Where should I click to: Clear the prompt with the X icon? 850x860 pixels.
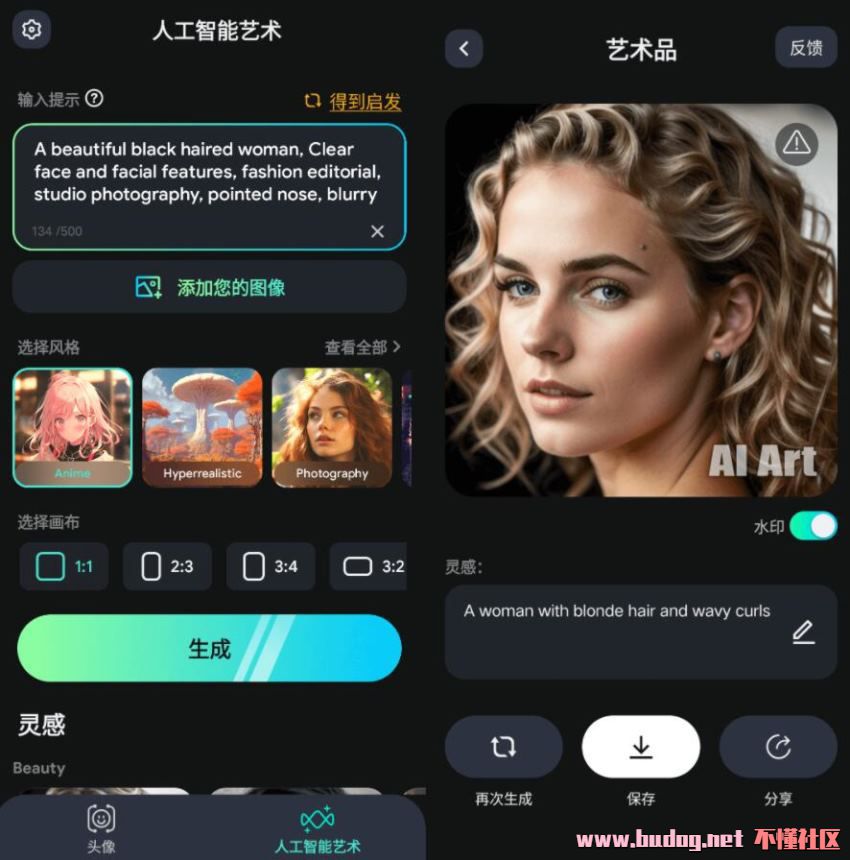377,231
